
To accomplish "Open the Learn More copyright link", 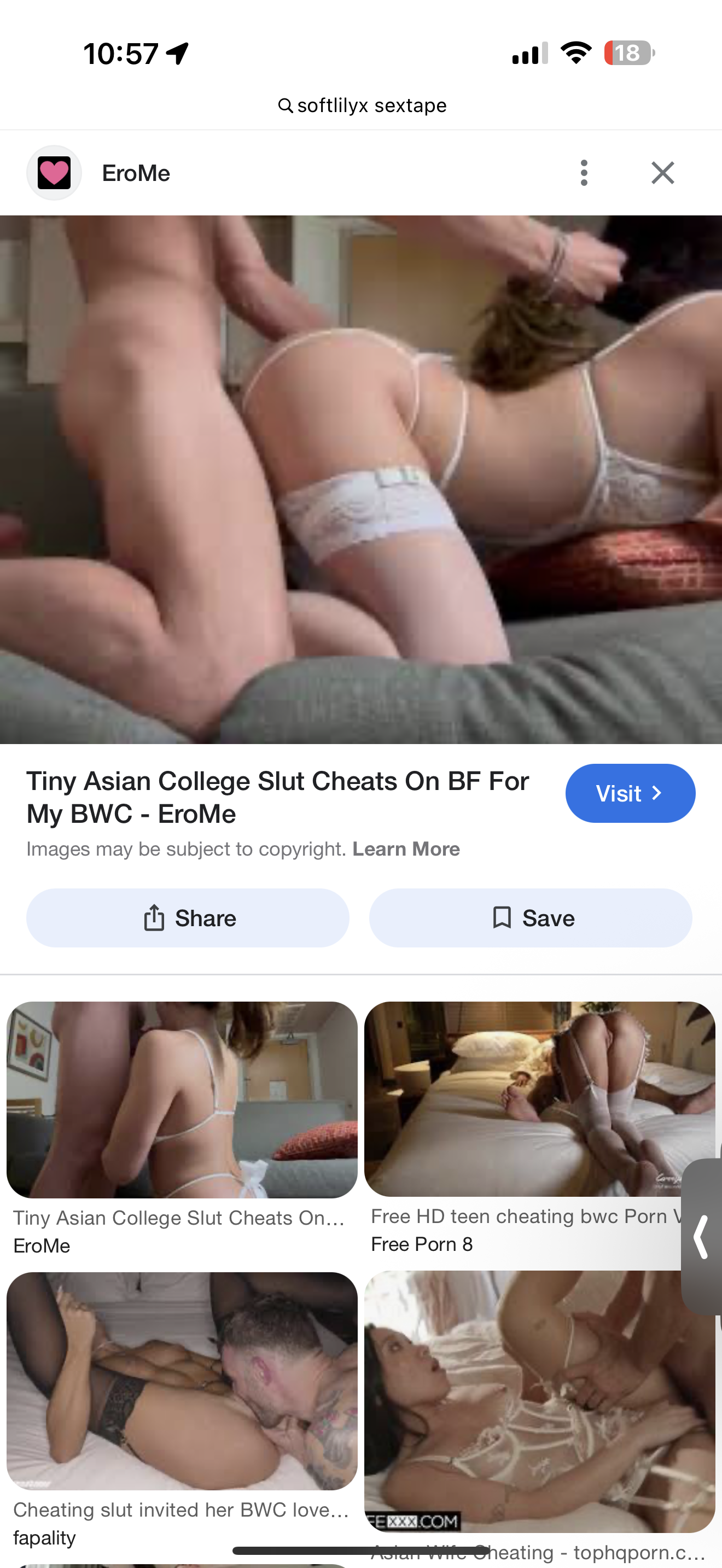I will pyautogui.click(x=406, y=849).
